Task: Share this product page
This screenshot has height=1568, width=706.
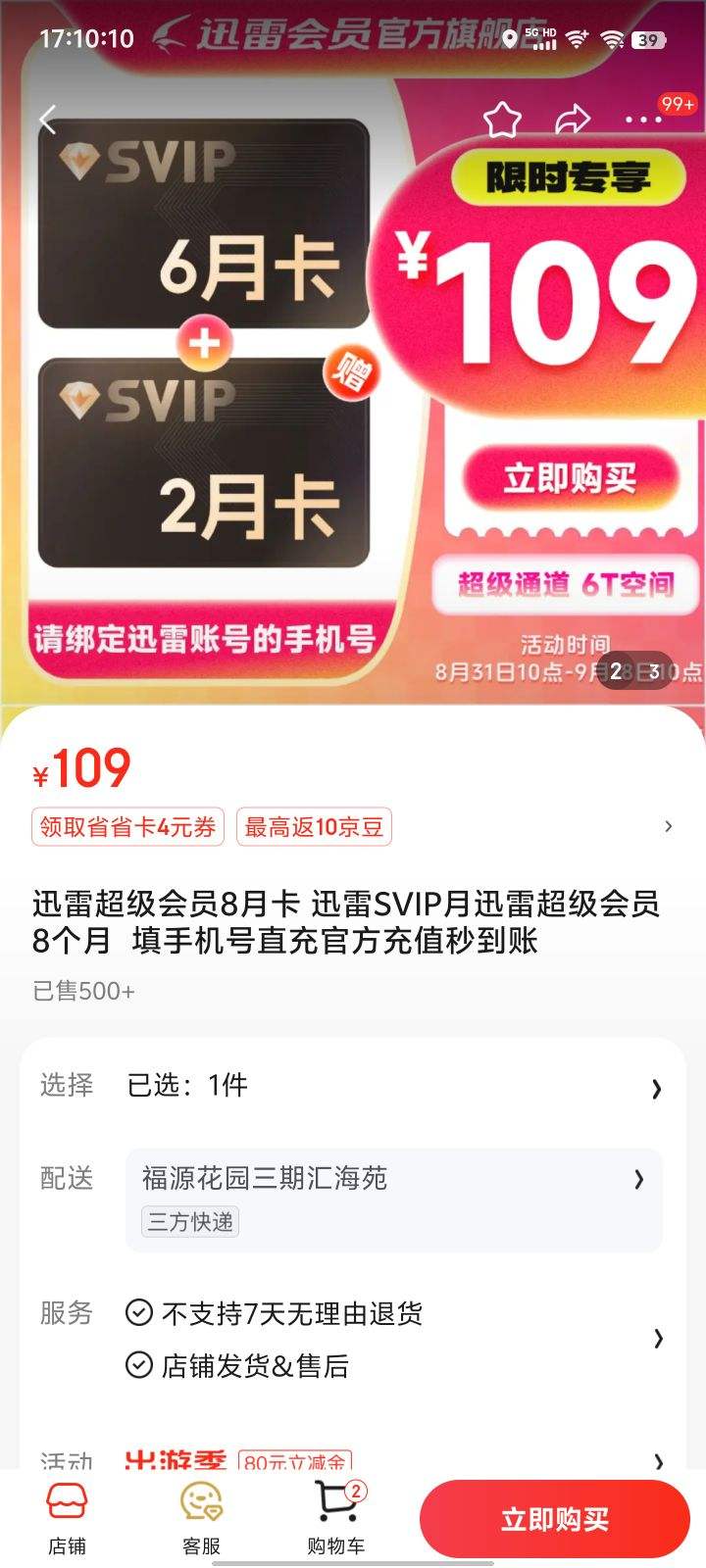Action: pyautogui.click(x=573, y=120)
